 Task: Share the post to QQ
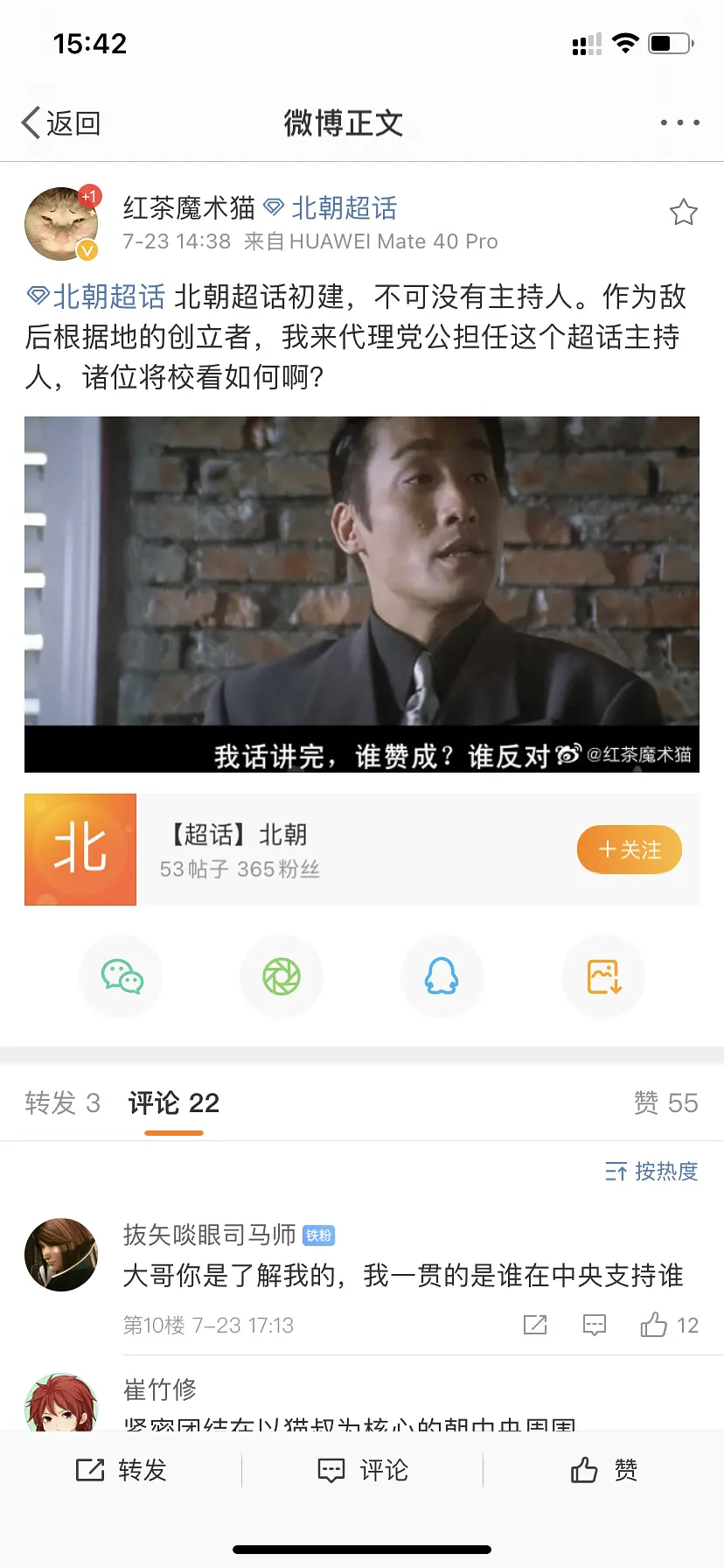[442, 976]
